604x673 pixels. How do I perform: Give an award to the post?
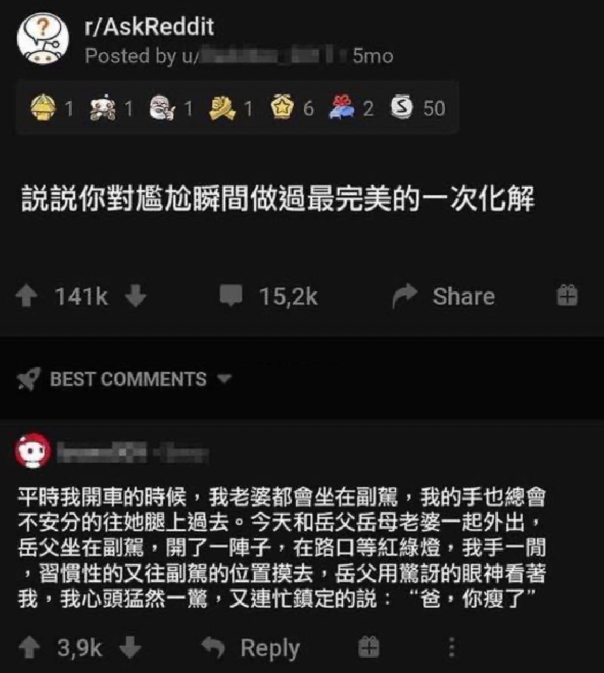(567, 296)
